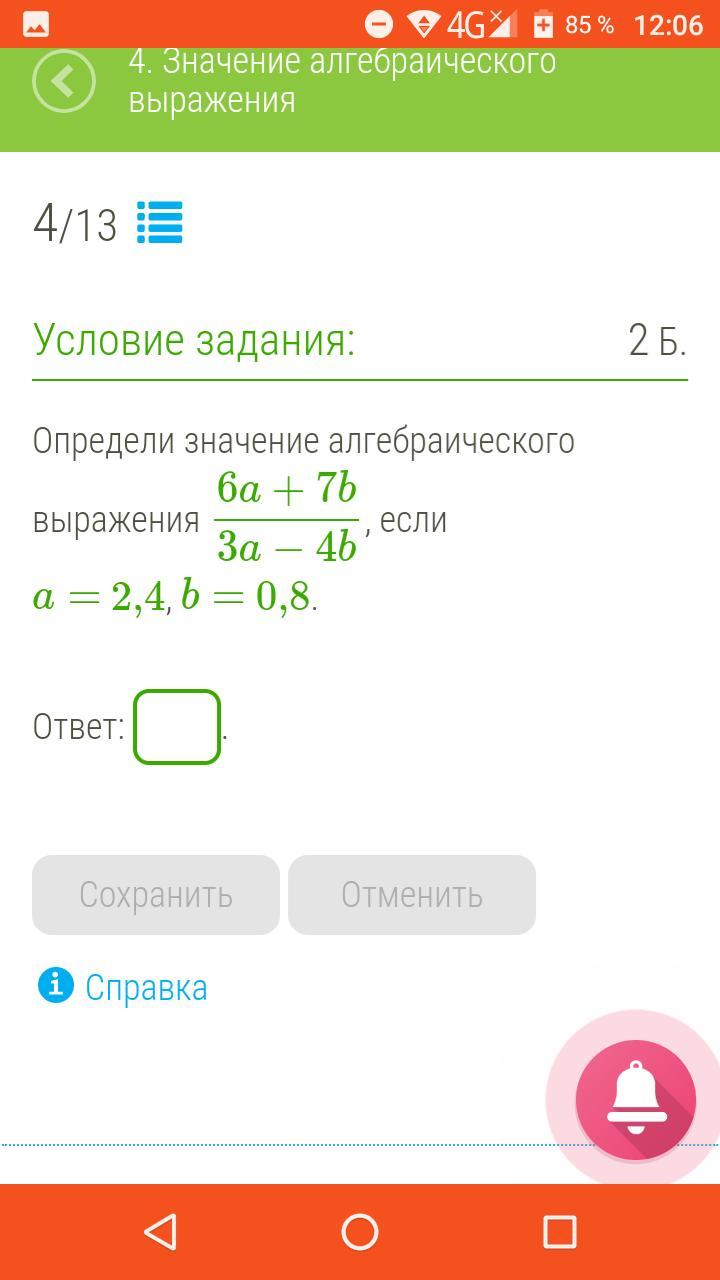The image size is (720, 1280).
Task: Focus the answer input box
Action: tap(177, 727)
